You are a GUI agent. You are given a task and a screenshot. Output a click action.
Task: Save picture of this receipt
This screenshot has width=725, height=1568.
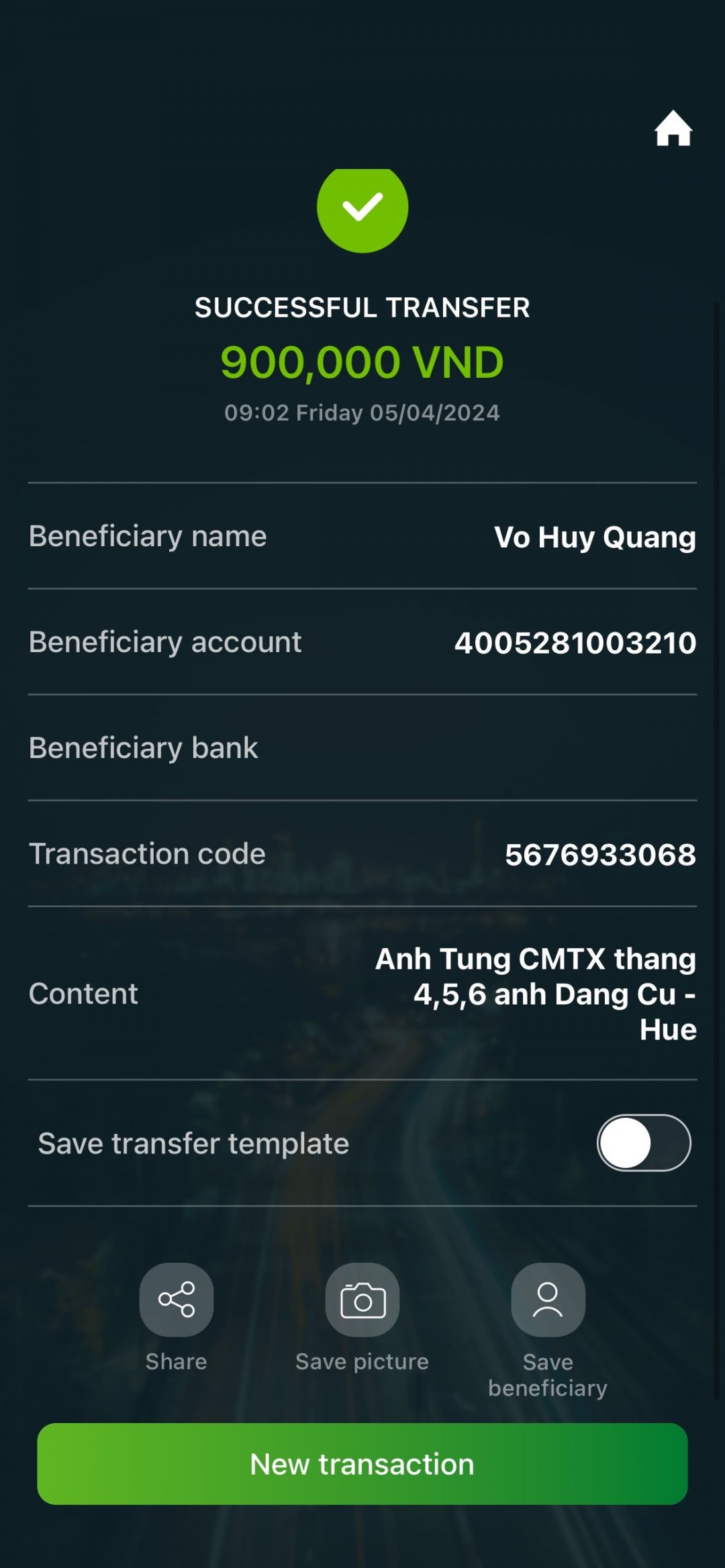(x=362, y=1300)
